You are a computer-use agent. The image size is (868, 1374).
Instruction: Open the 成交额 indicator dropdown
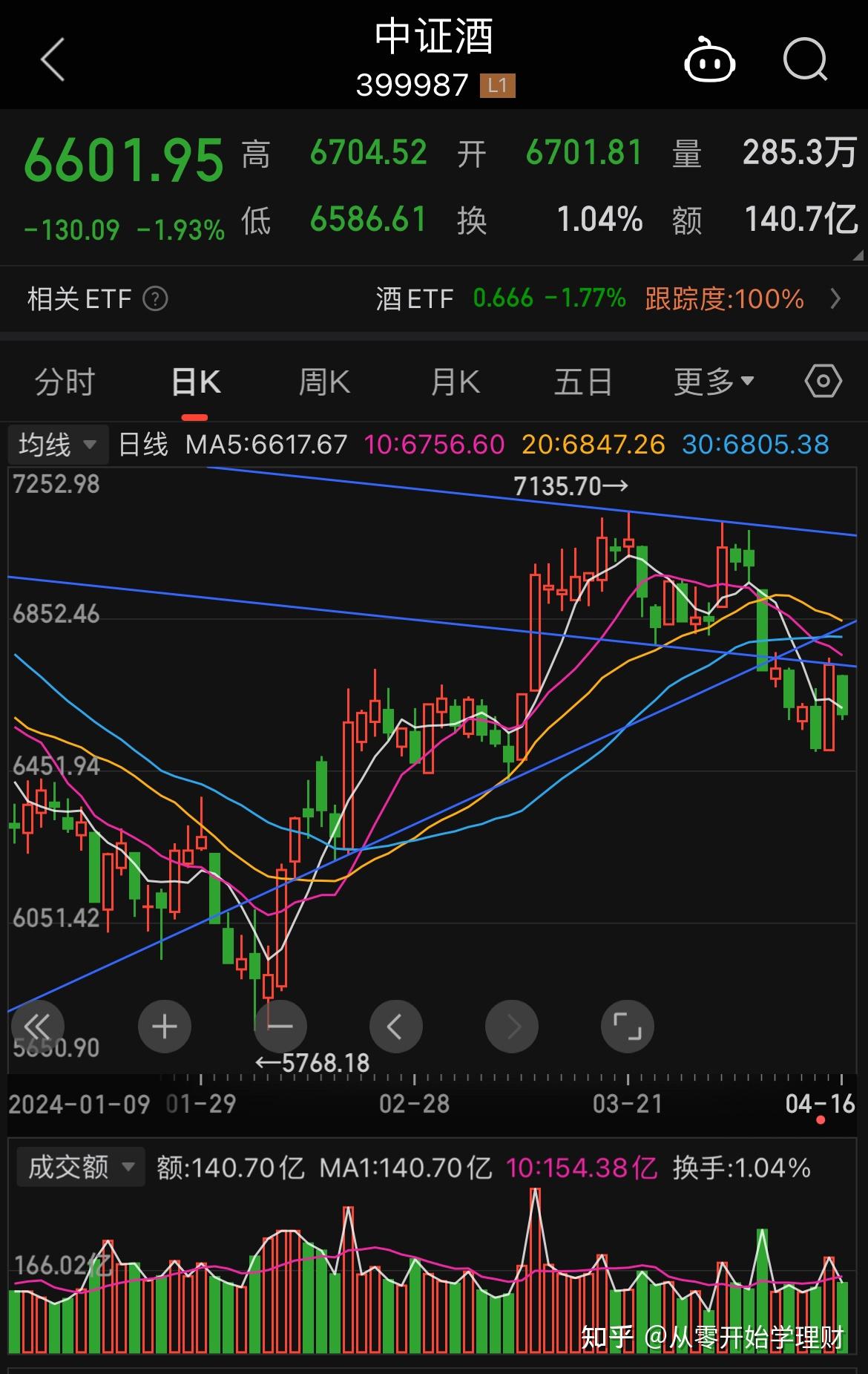[x=80, y=1168]
